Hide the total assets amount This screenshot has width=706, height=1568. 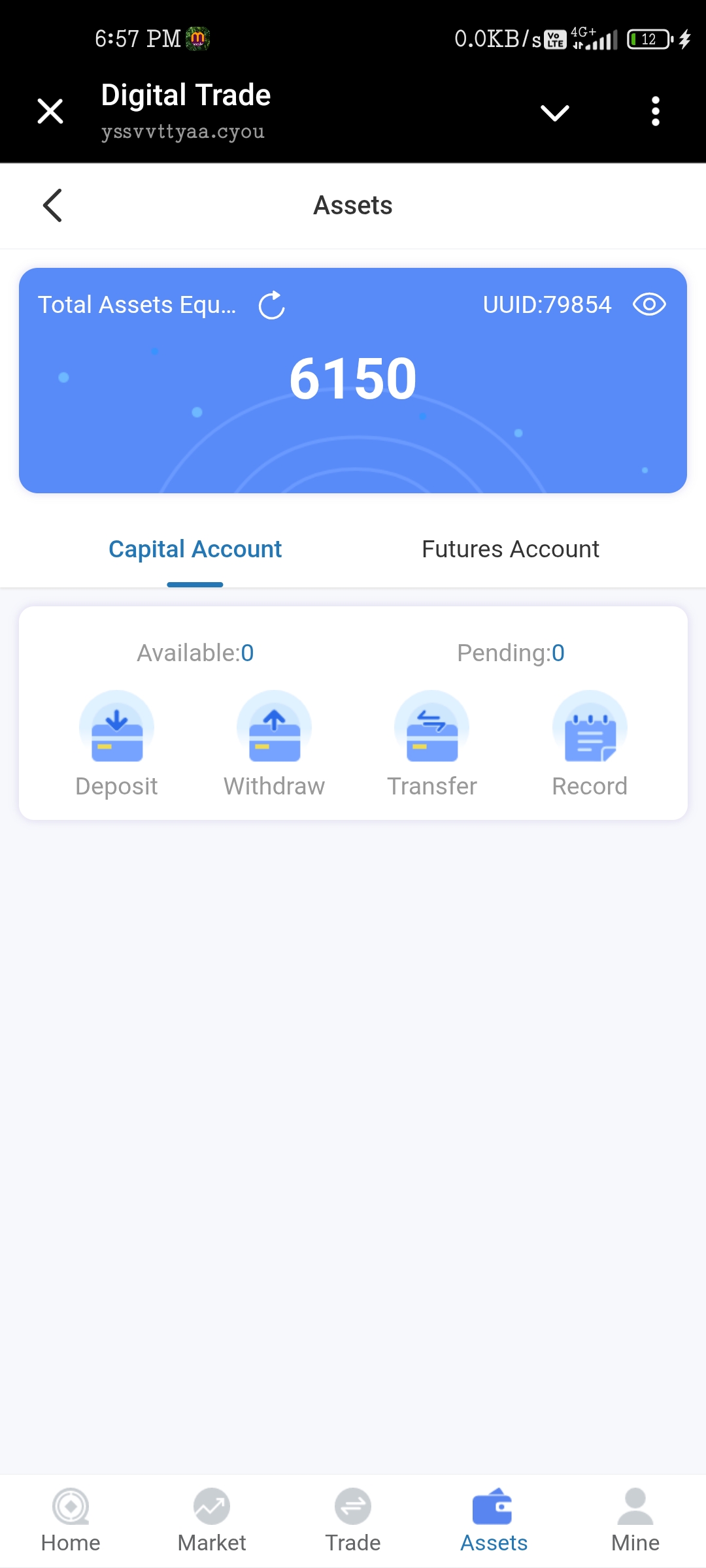coord(649,304)
